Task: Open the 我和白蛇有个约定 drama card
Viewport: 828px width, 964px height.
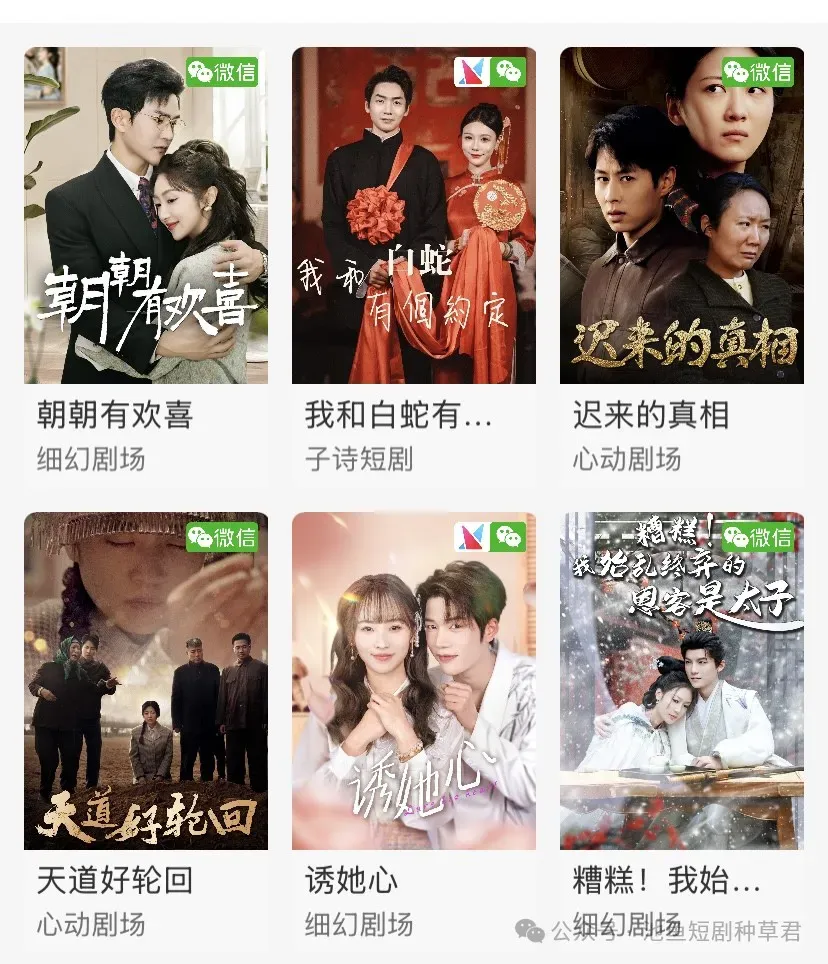Action: 413,216
